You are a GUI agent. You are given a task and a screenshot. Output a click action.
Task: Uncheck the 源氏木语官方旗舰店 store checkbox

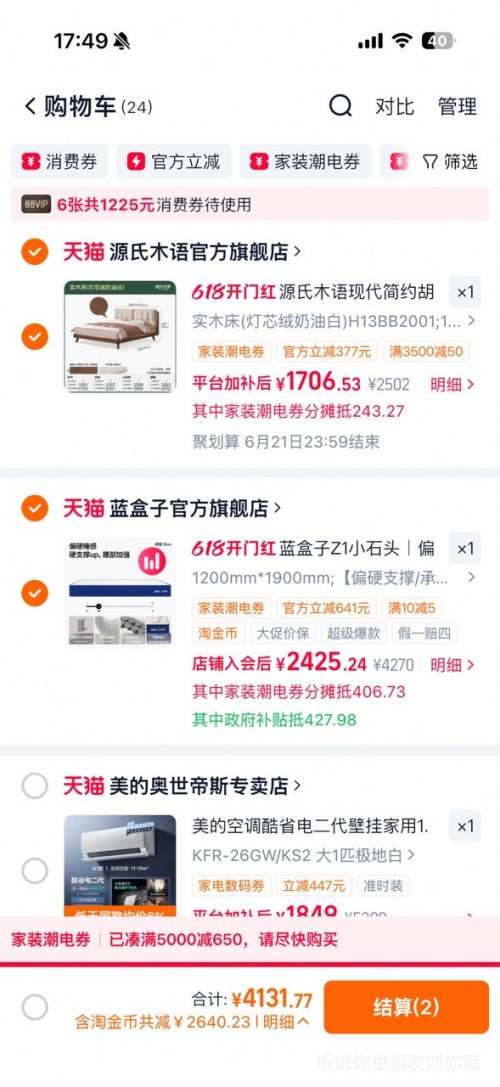pos(35,252)
